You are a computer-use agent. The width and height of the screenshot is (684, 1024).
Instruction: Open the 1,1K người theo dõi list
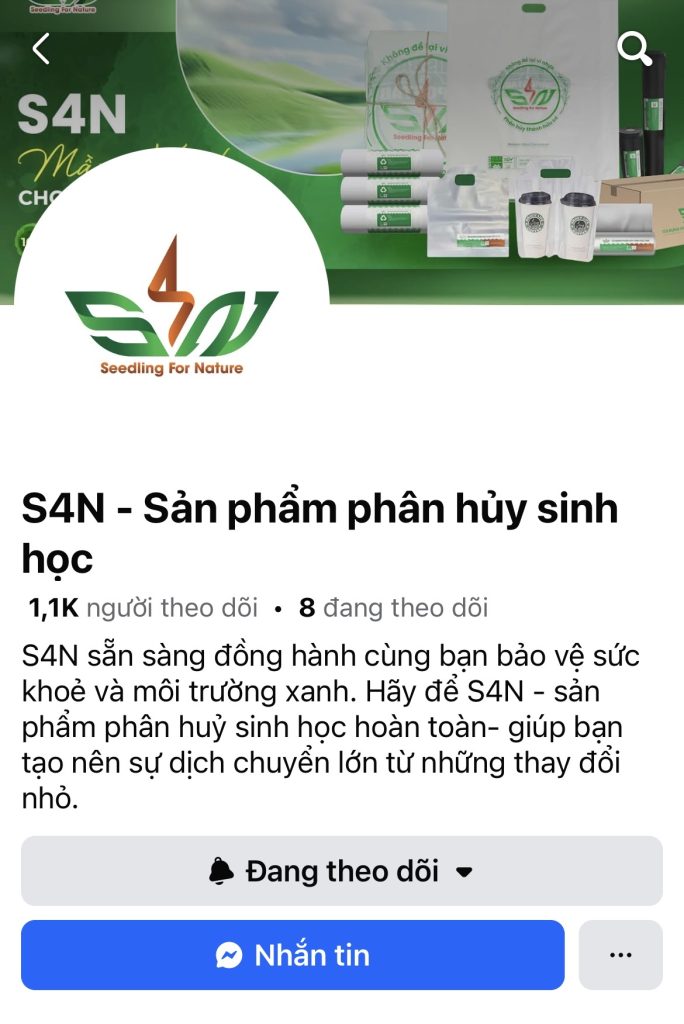[143, 607]
